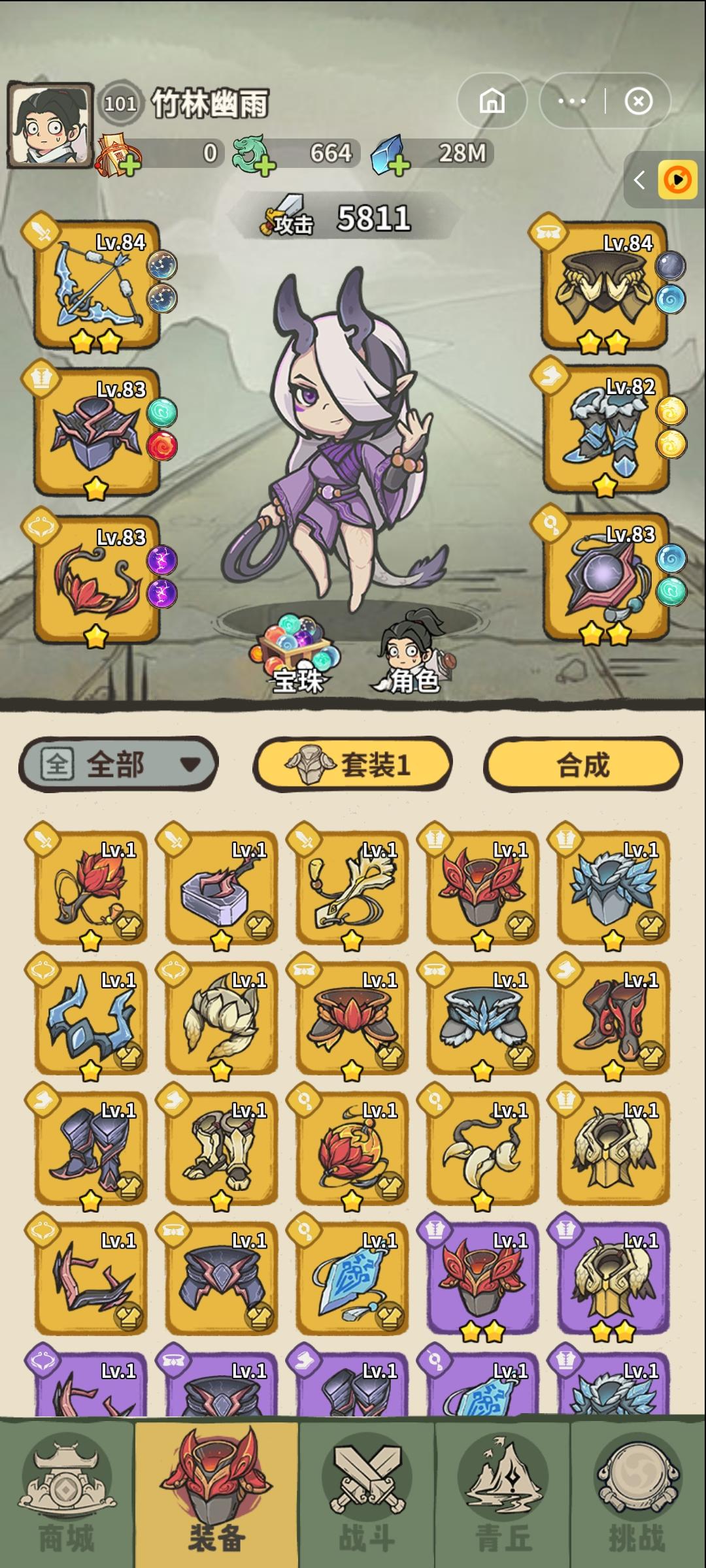Click the home icon in the top-right pill
The image size is (706, 1568).
coord(494,101)
